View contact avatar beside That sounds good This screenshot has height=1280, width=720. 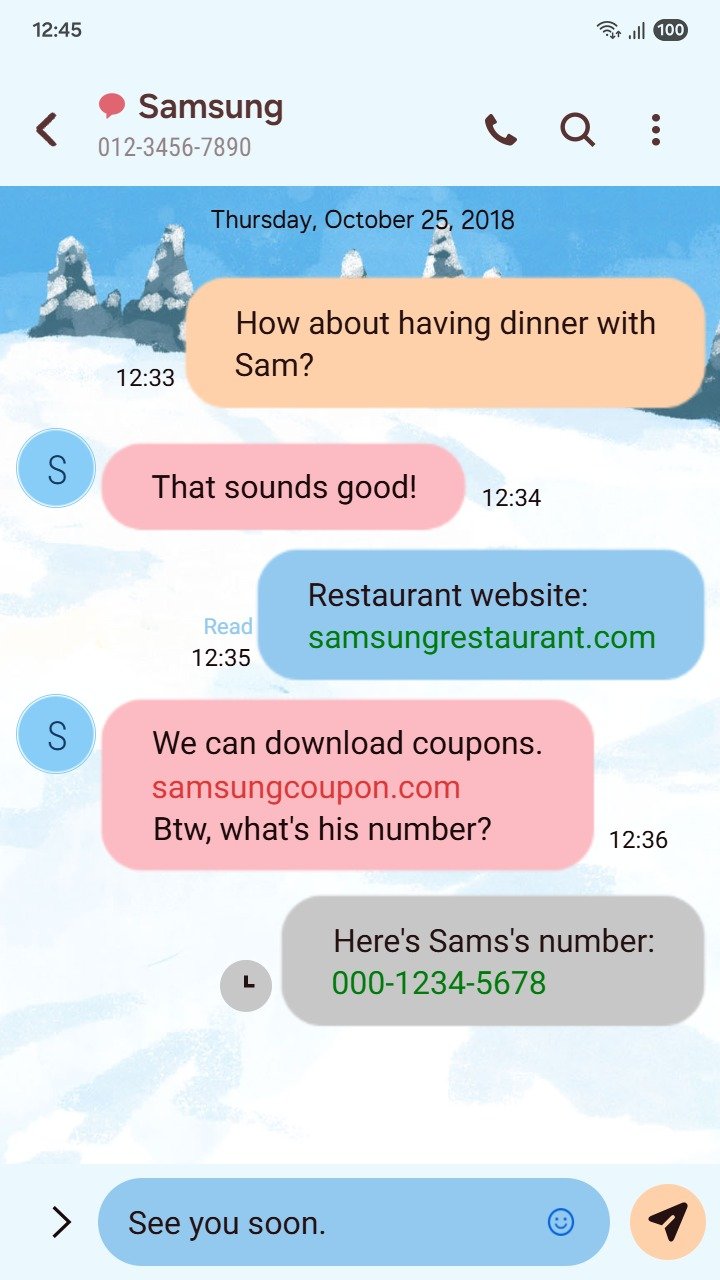(56, 468)
